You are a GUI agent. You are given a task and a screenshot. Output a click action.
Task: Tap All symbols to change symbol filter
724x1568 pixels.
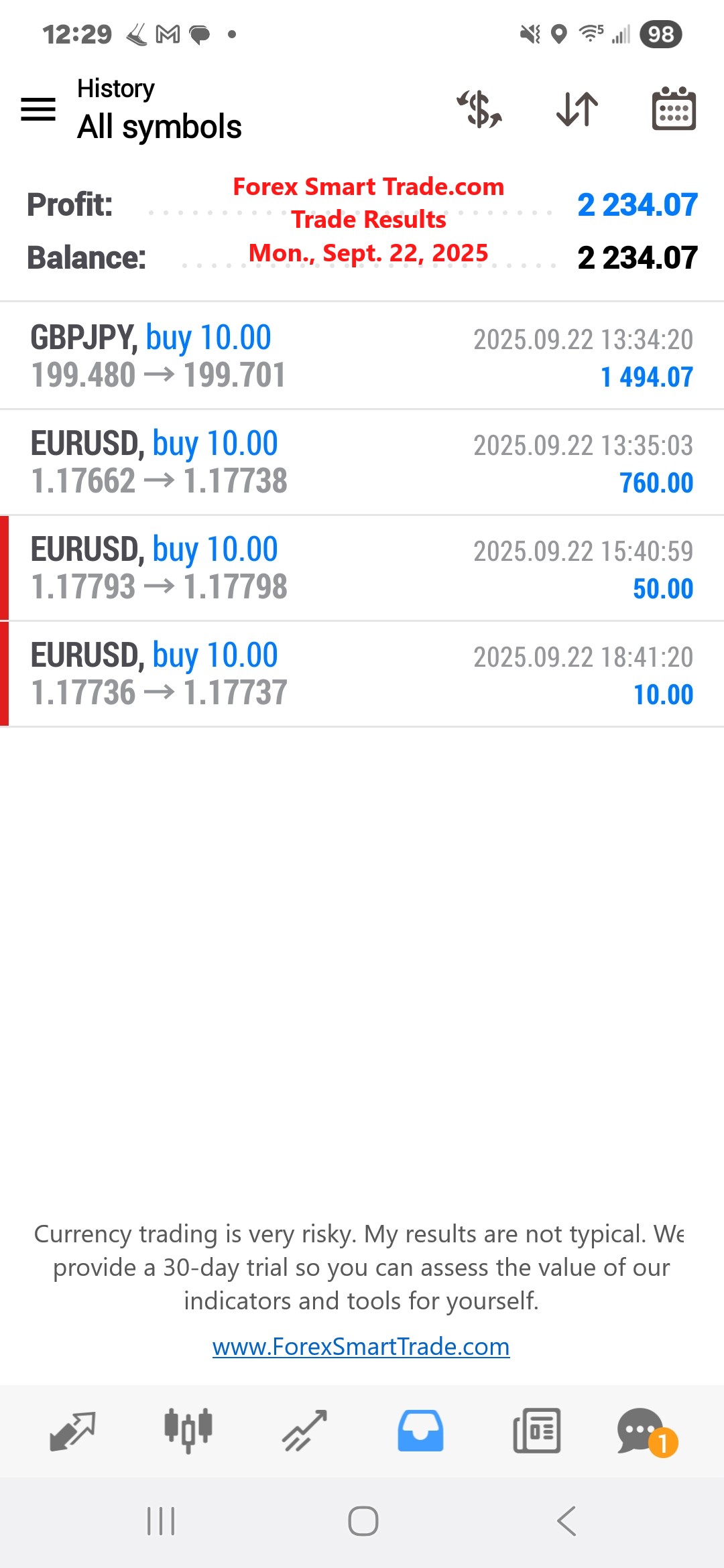pyautogui.click(x=159, y=127)
